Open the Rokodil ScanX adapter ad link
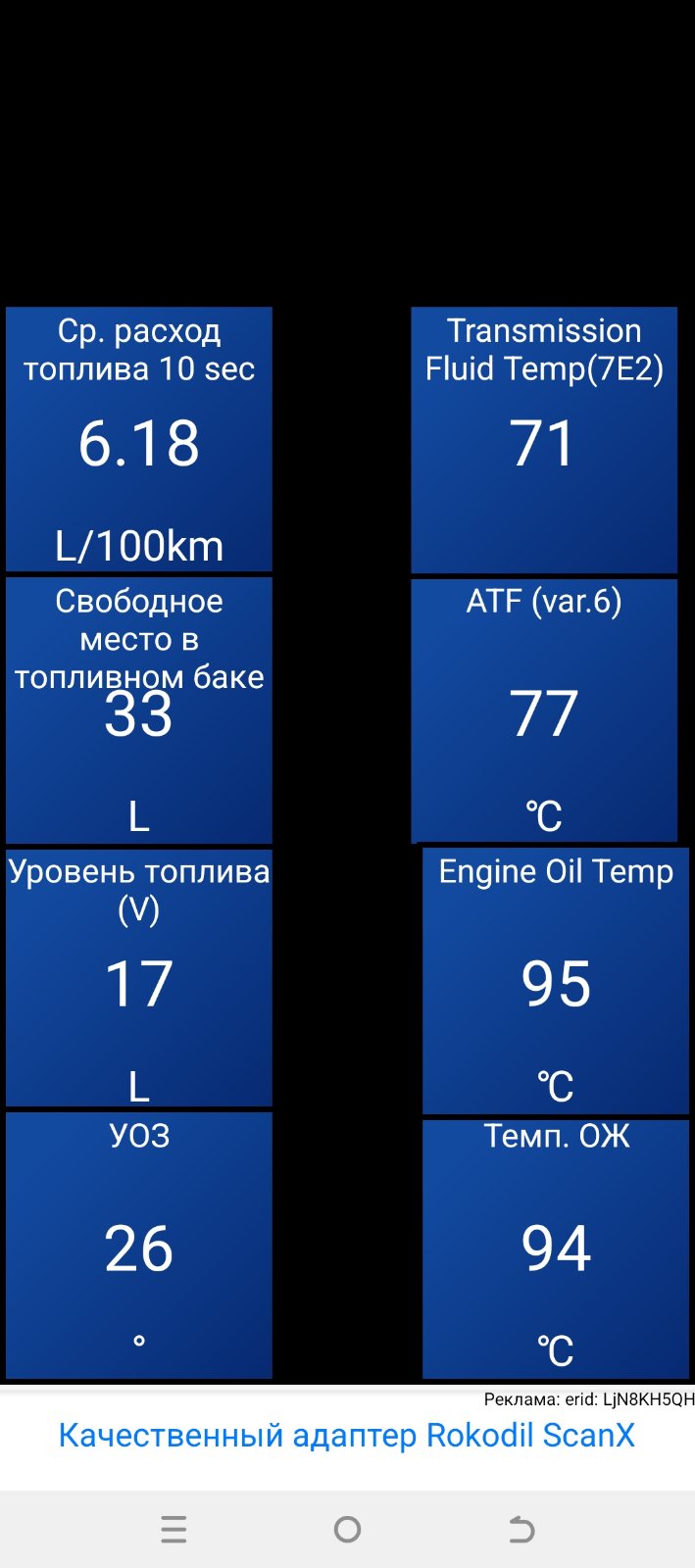This screenshot has height=1568, width=695. coord(347,1435)
